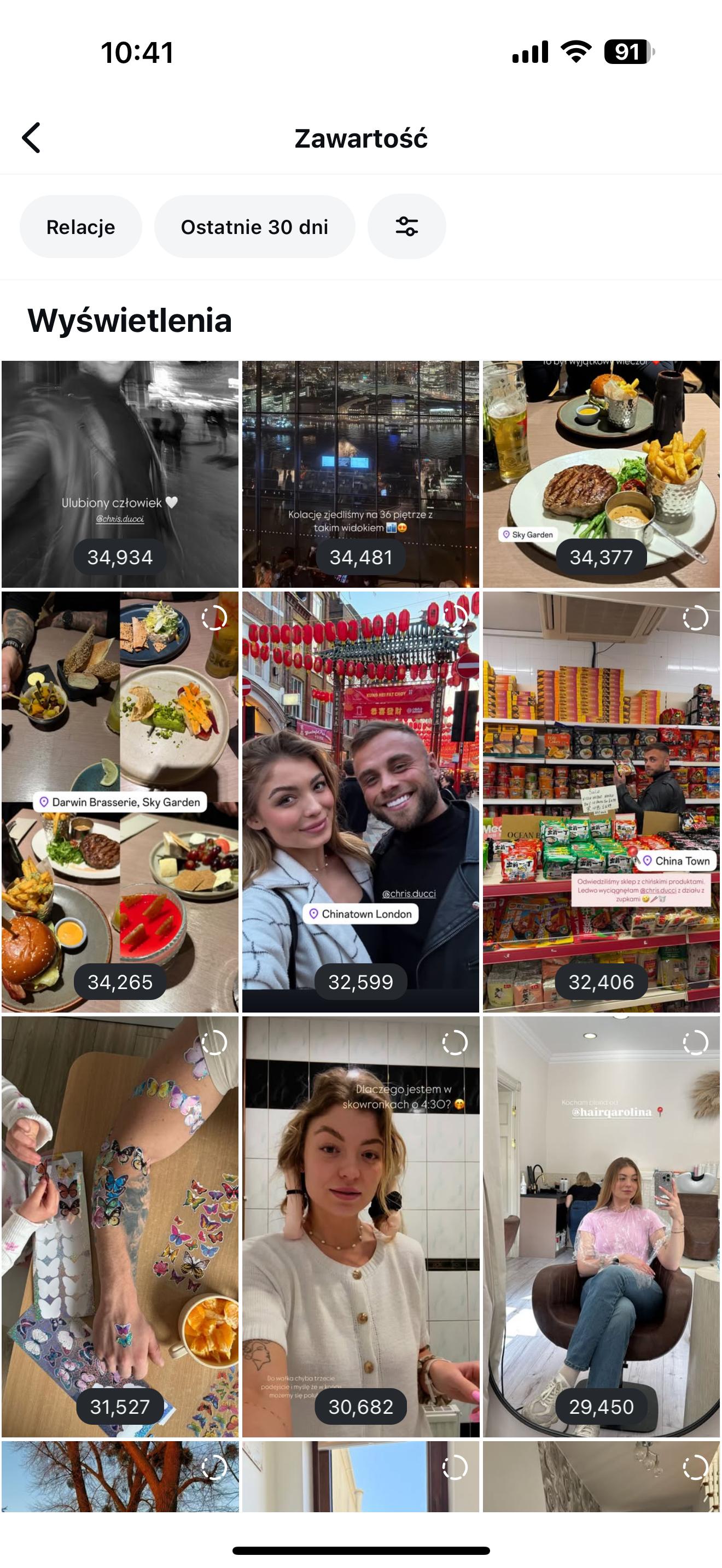Open the Sky Garden steak story, 34,377 views
Viewport: 722px width, 1568px height.
click(601, 473)
